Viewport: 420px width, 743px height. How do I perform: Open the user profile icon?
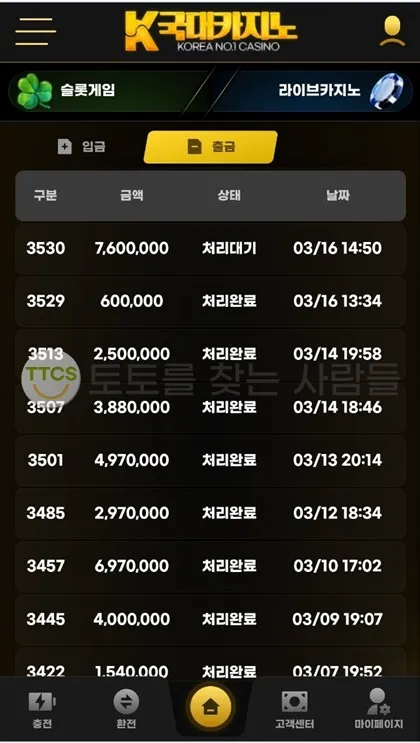(x=392, y=31)
